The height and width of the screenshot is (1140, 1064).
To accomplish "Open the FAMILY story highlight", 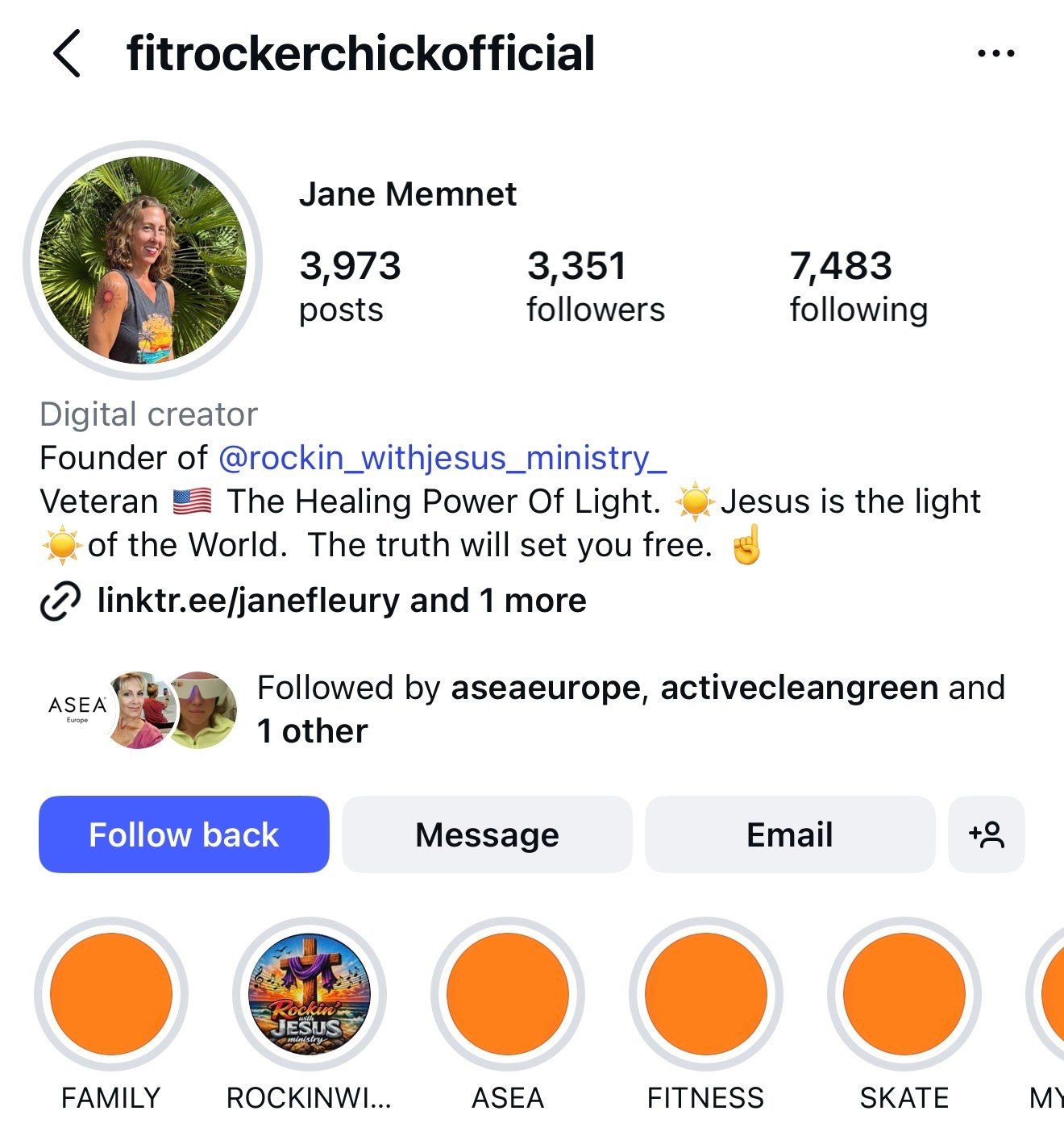I will pos(111,994).
